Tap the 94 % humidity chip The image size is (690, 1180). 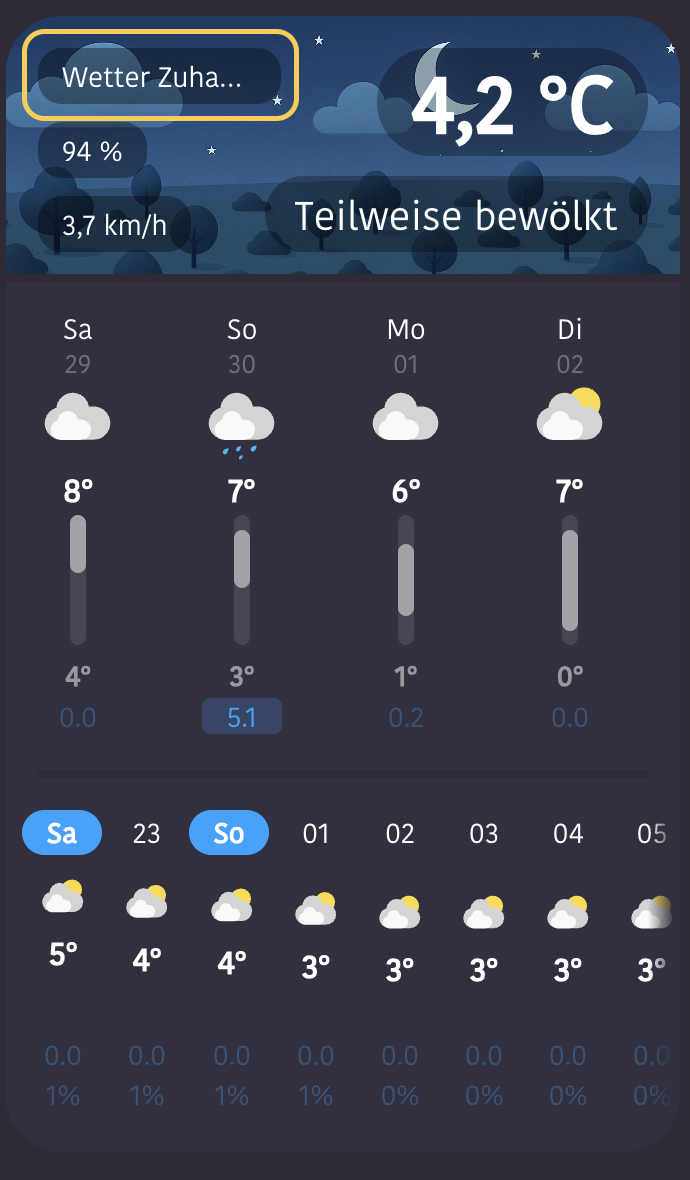click(x=92, y=151)
